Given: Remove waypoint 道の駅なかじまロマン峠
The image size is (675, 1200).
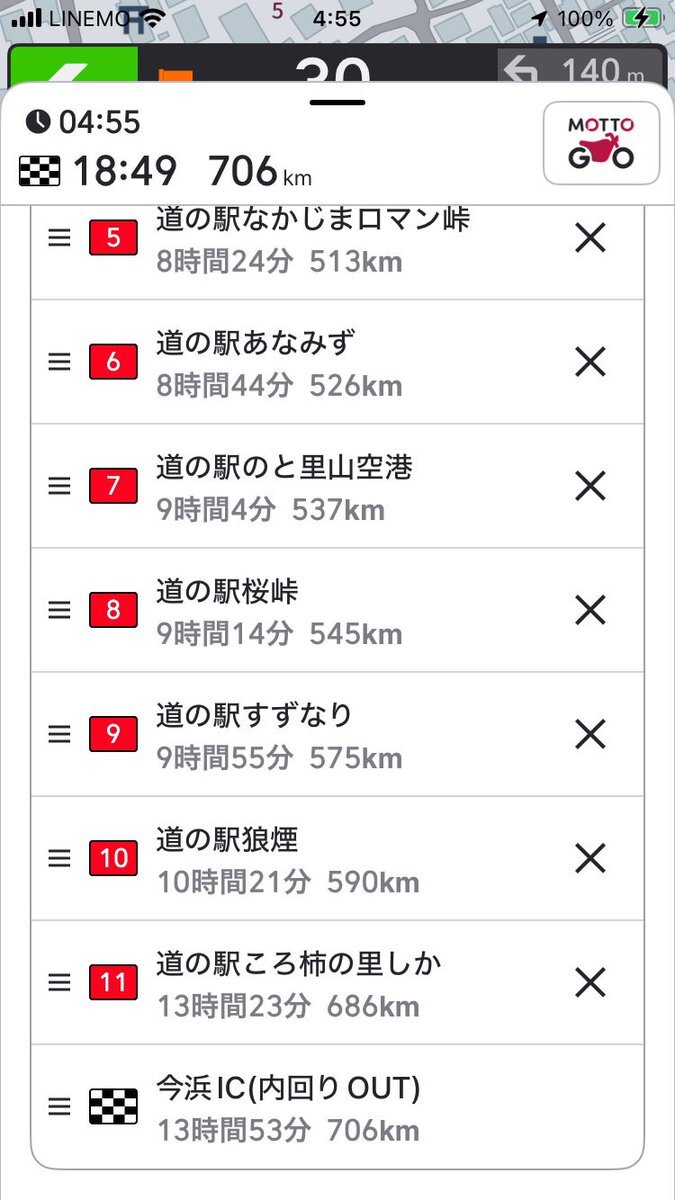Looking at the screenshot, I should 591,238.
